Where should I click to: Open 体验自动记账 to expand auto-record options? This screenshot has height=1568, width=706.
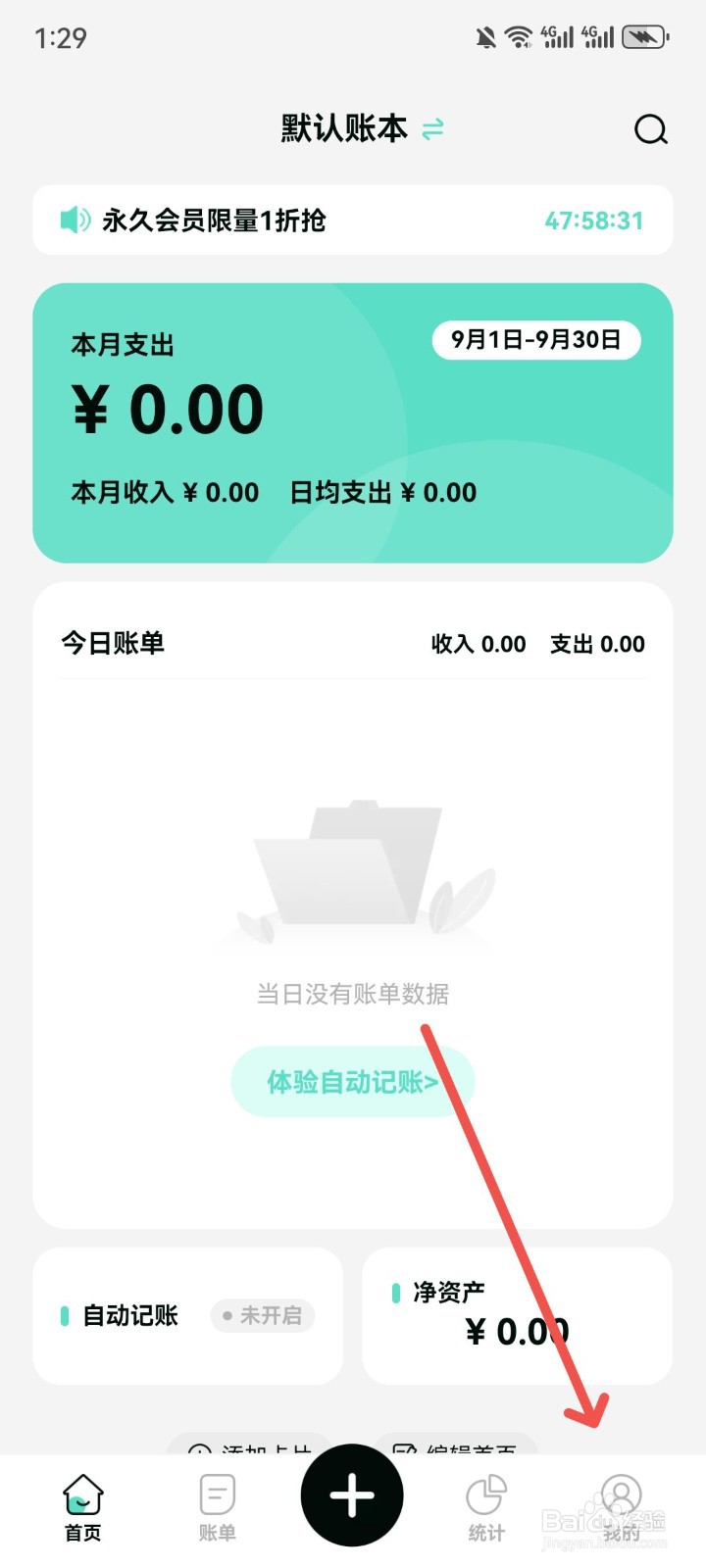(352, 1081)
